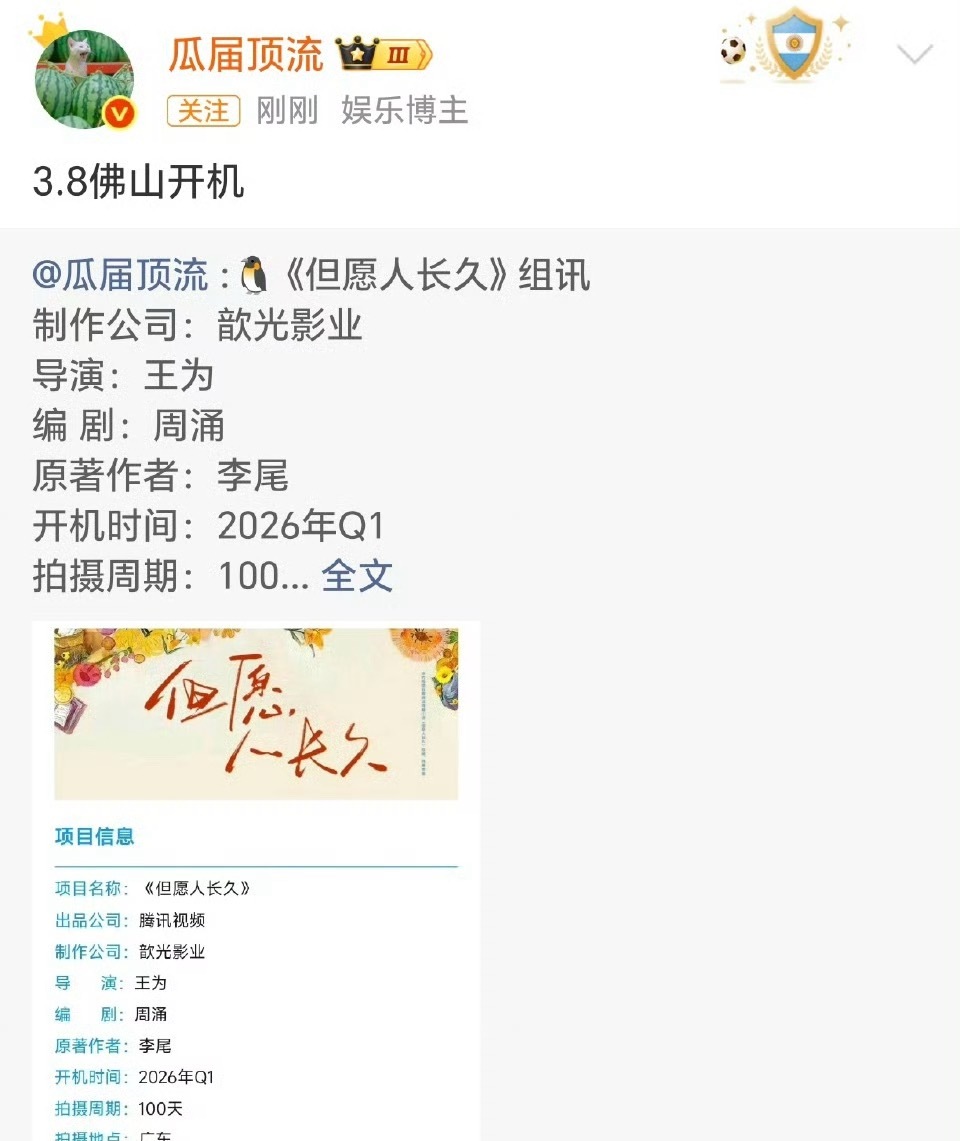Open the 但愿人长久 project poster image
This screenshot has width=960, height=1141.
255,712
